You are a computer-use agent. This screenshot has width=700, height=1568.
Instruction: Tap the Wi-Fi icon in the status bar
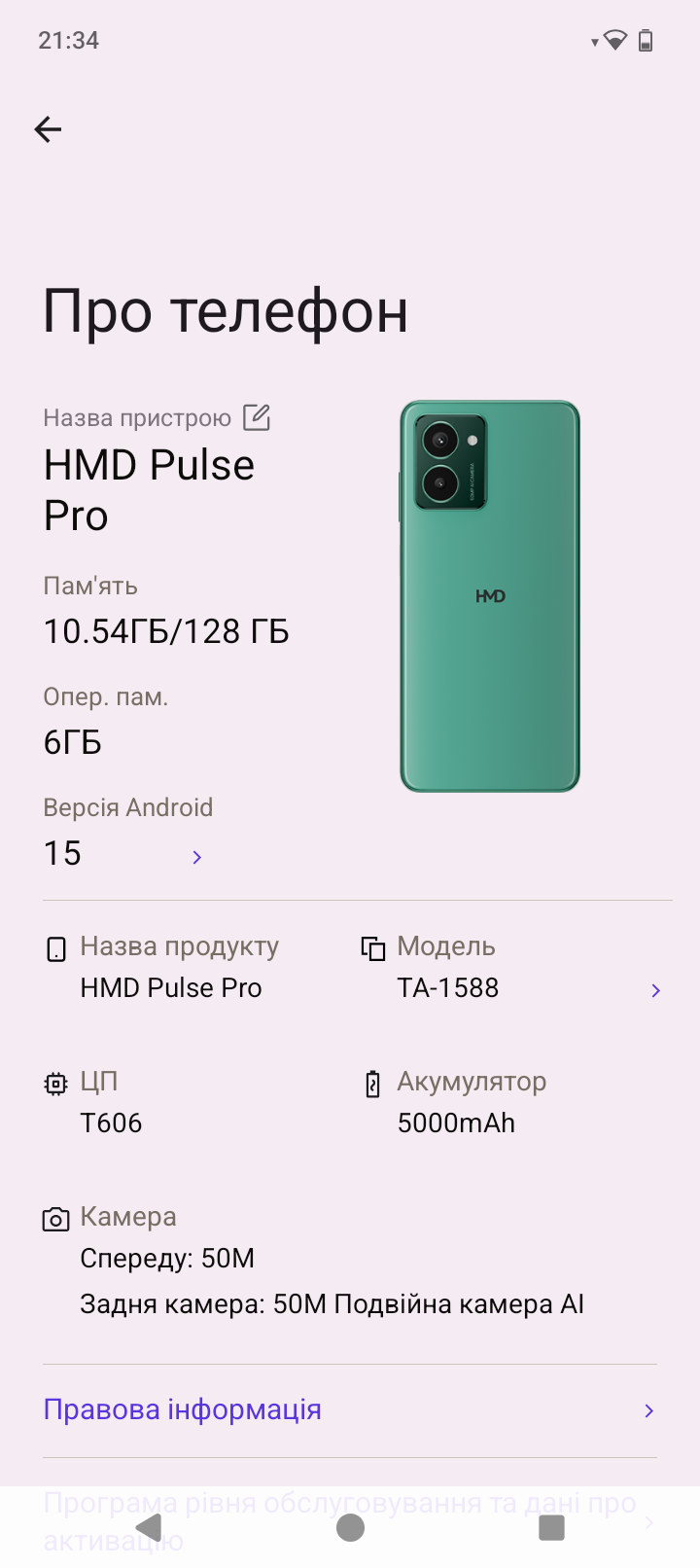tap(613, 41)
